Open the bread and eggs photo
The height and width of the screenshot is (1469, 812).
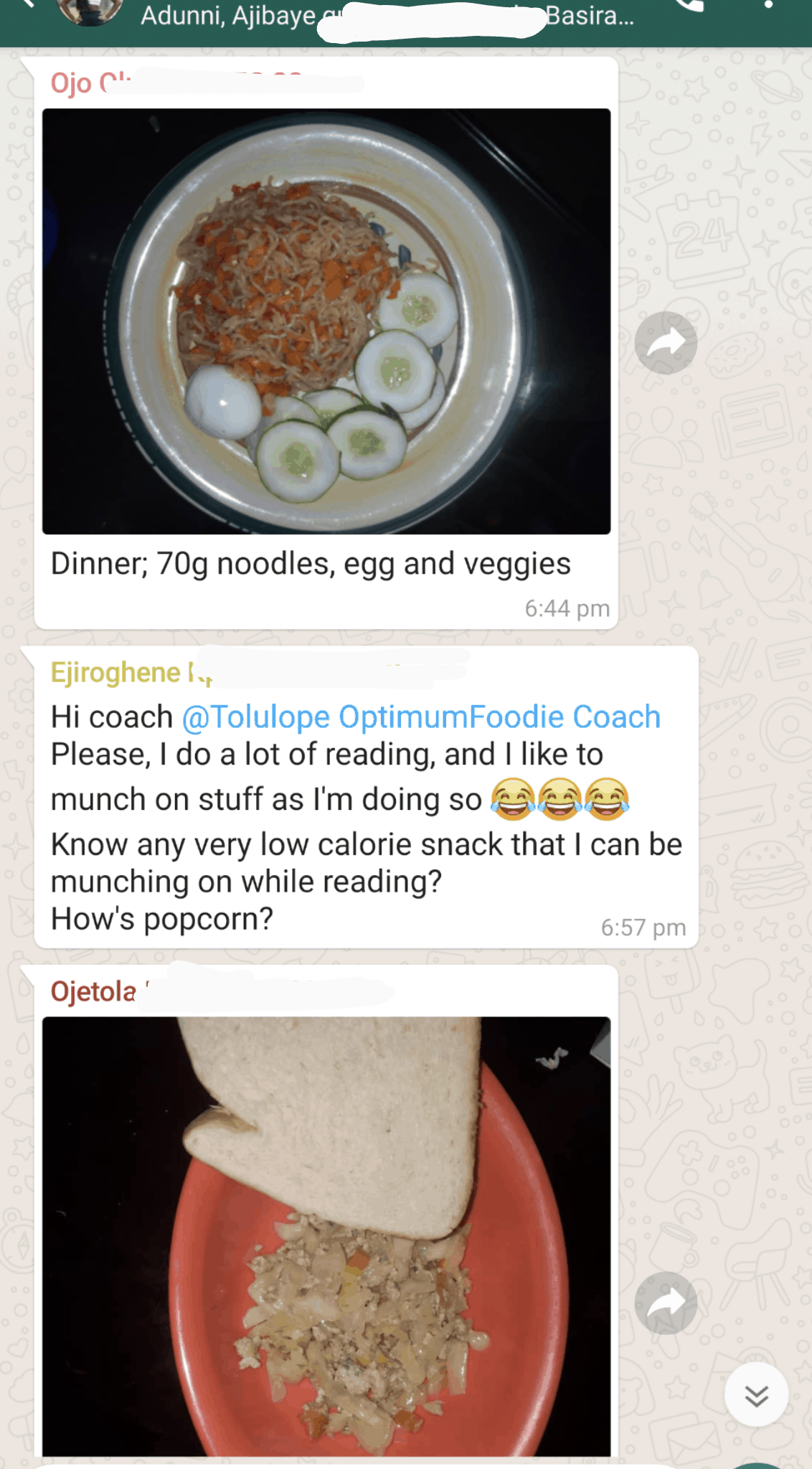326,1235
